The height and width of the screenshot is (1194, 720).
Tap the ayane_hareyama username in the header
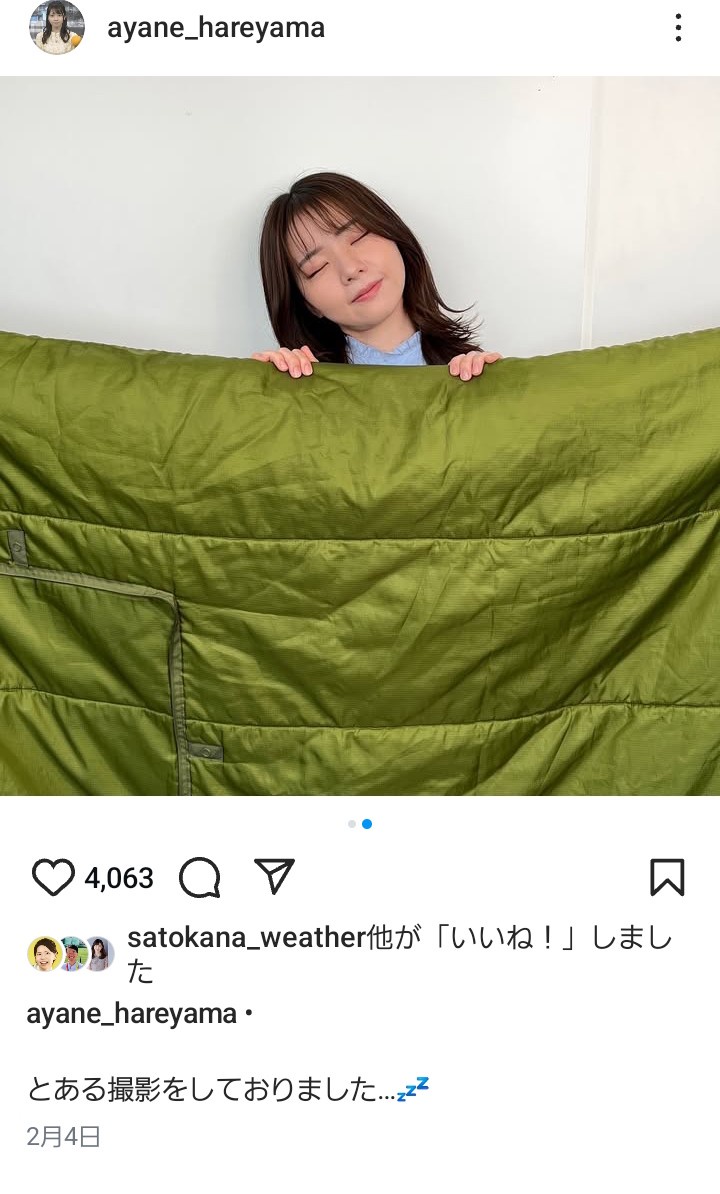[215, 28]
